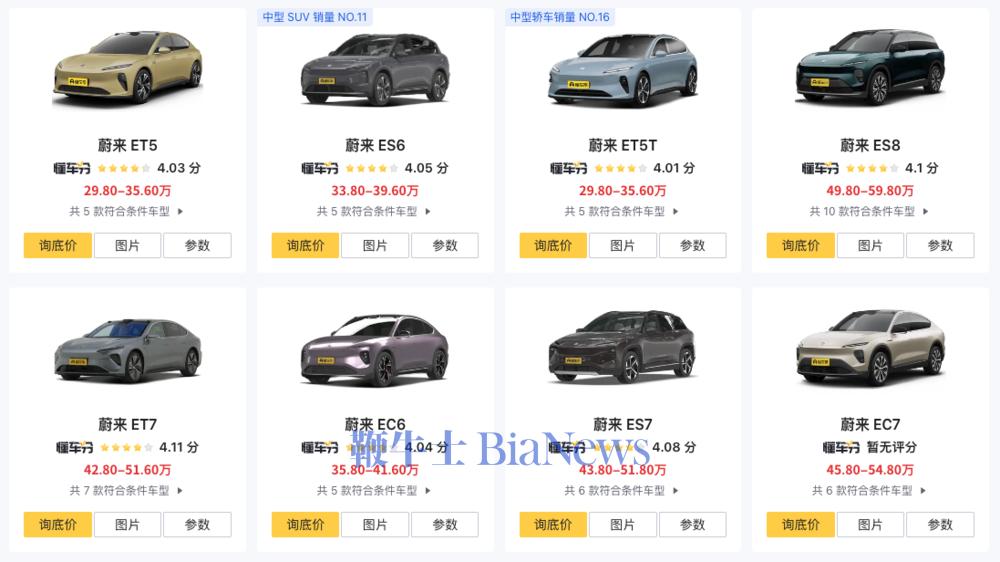Open 图片 for 蔚来 EC6

pyautogui.click(x=375, y=524)
